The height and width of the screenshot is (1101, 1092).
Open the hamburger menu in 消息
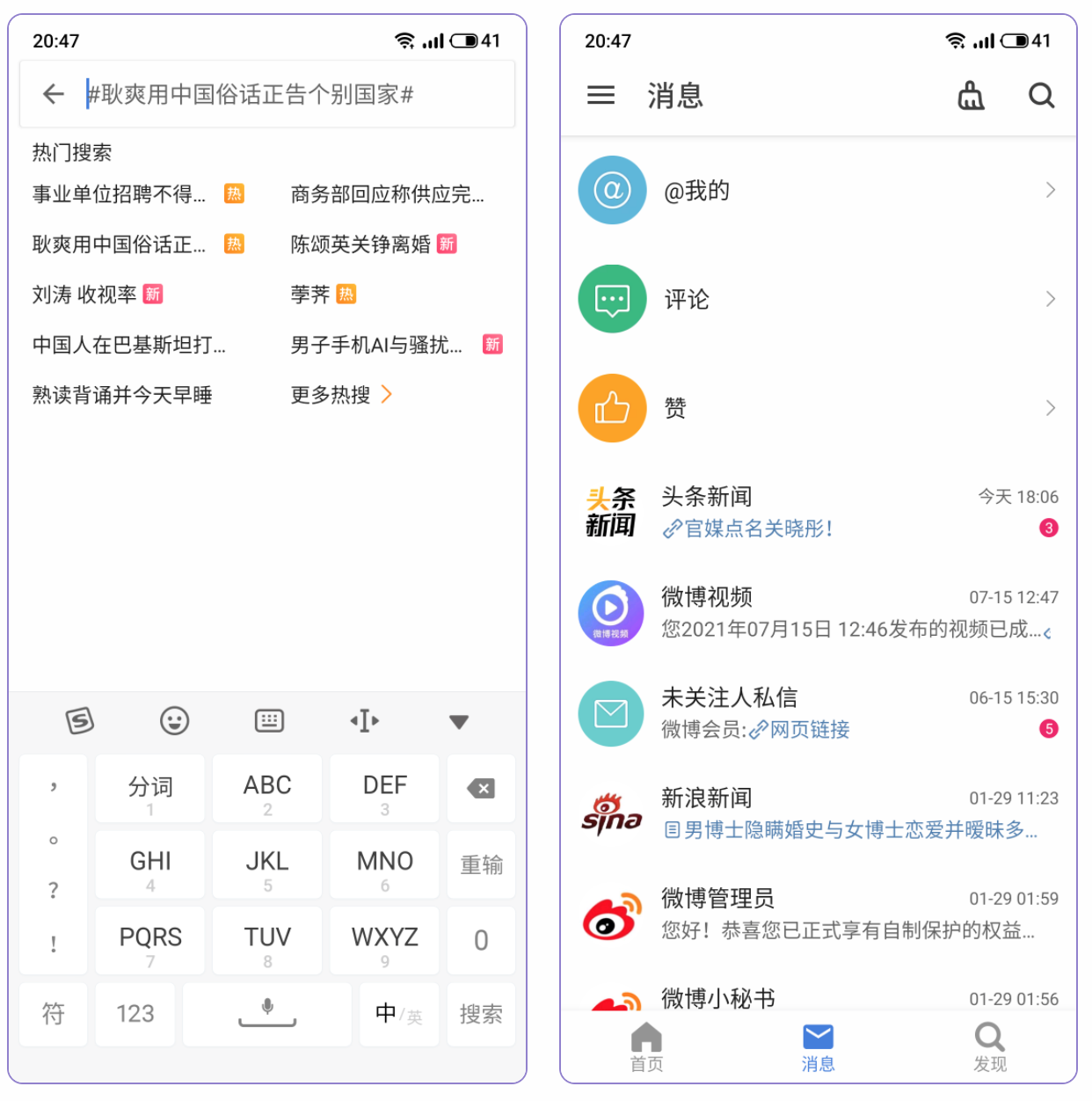point(601,95)
